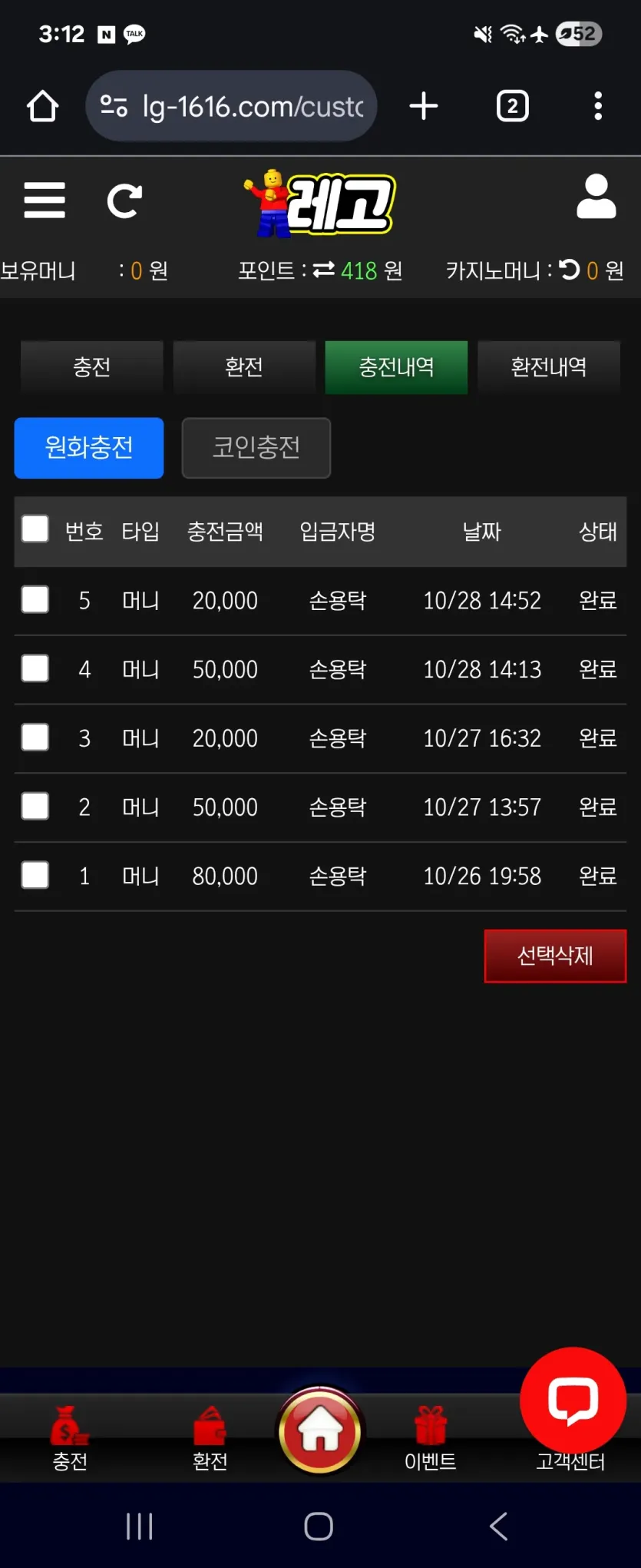Tap the page refresh icon
The image size is (641, 1568).
pyautogui.click(x=124, y=201)
